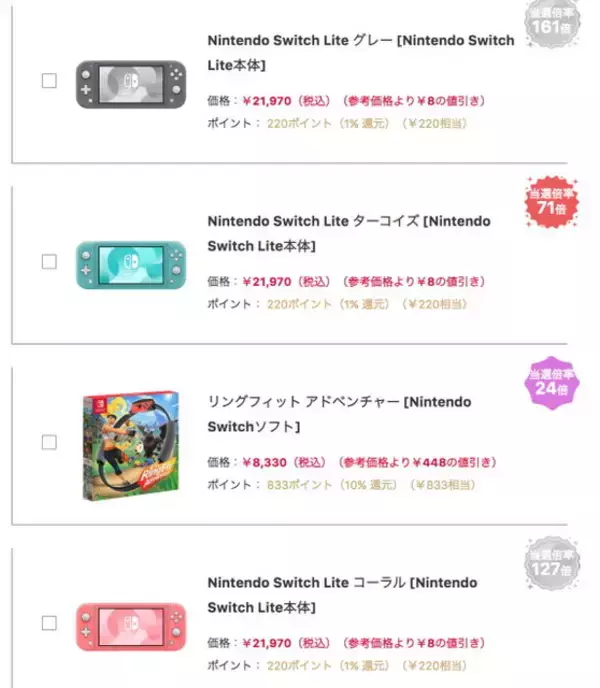Open the Nintendo Switch Lite コーラル product title
The width and height of the screenshot is (600, 688).
(341, 594)
